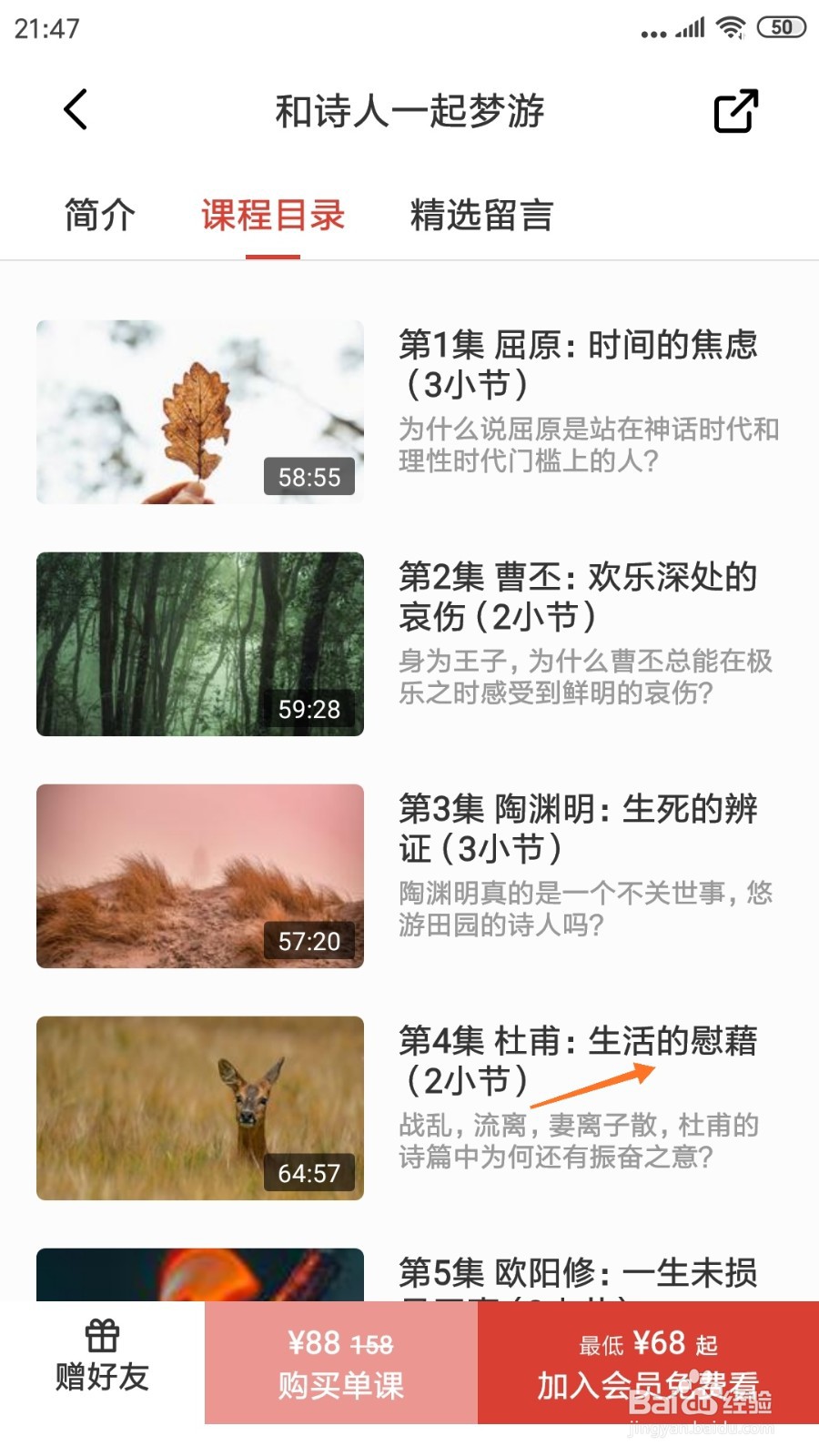This screenshot has height=1456, width=819.
Task: Tap the deer thumbnail for episode 4
Action: click(x=200, y=1108)
